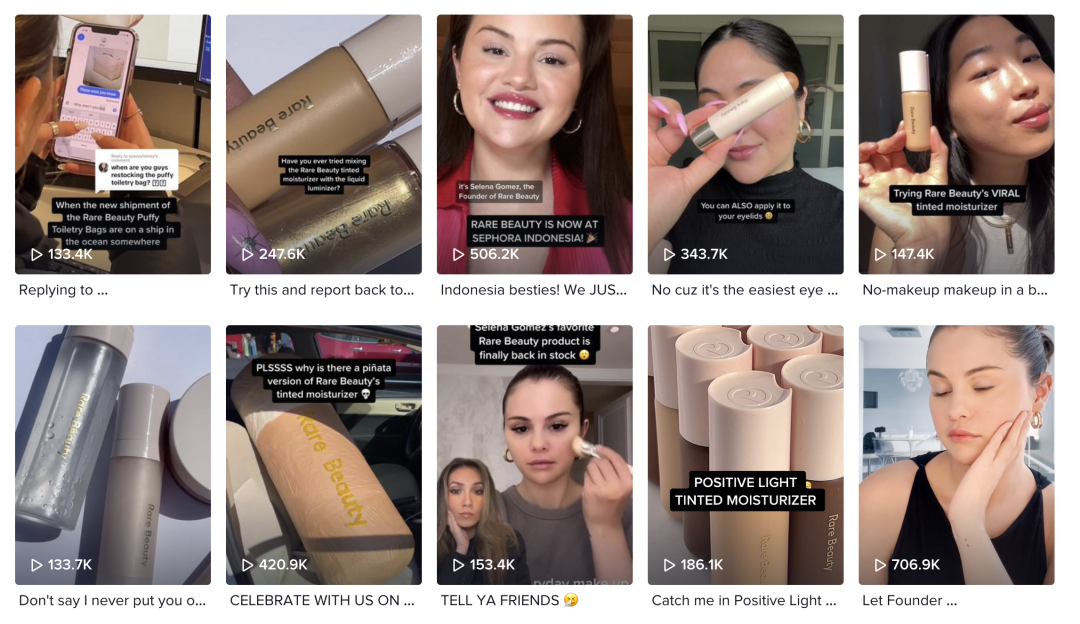Open the 'CELEBRATE WITH US ON' piñata video
This screenshot has height=624, width=1080.
(324, 454)
